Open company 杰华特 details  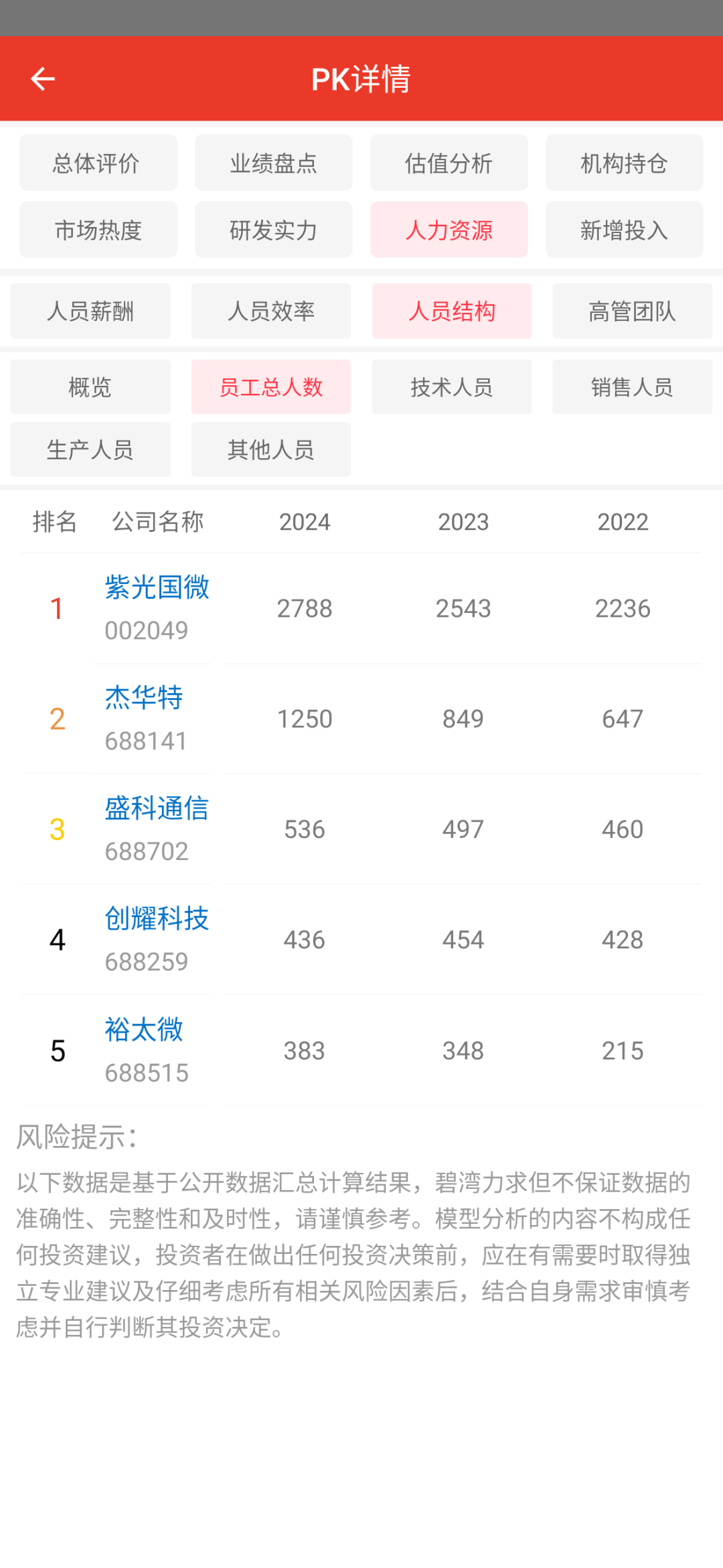[x=144, y=698]
